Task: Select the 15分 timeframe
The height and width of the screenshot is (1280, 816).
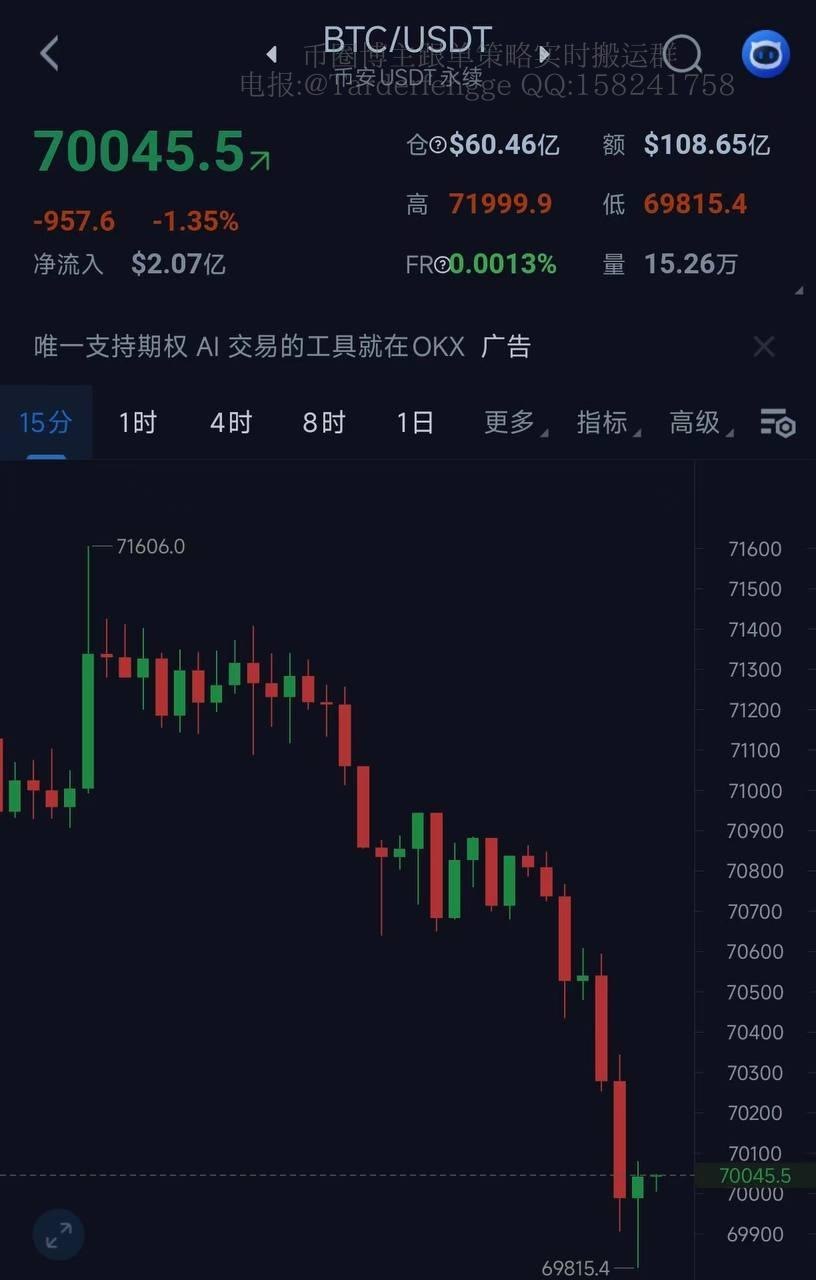Action: click(x=46, y=423)
